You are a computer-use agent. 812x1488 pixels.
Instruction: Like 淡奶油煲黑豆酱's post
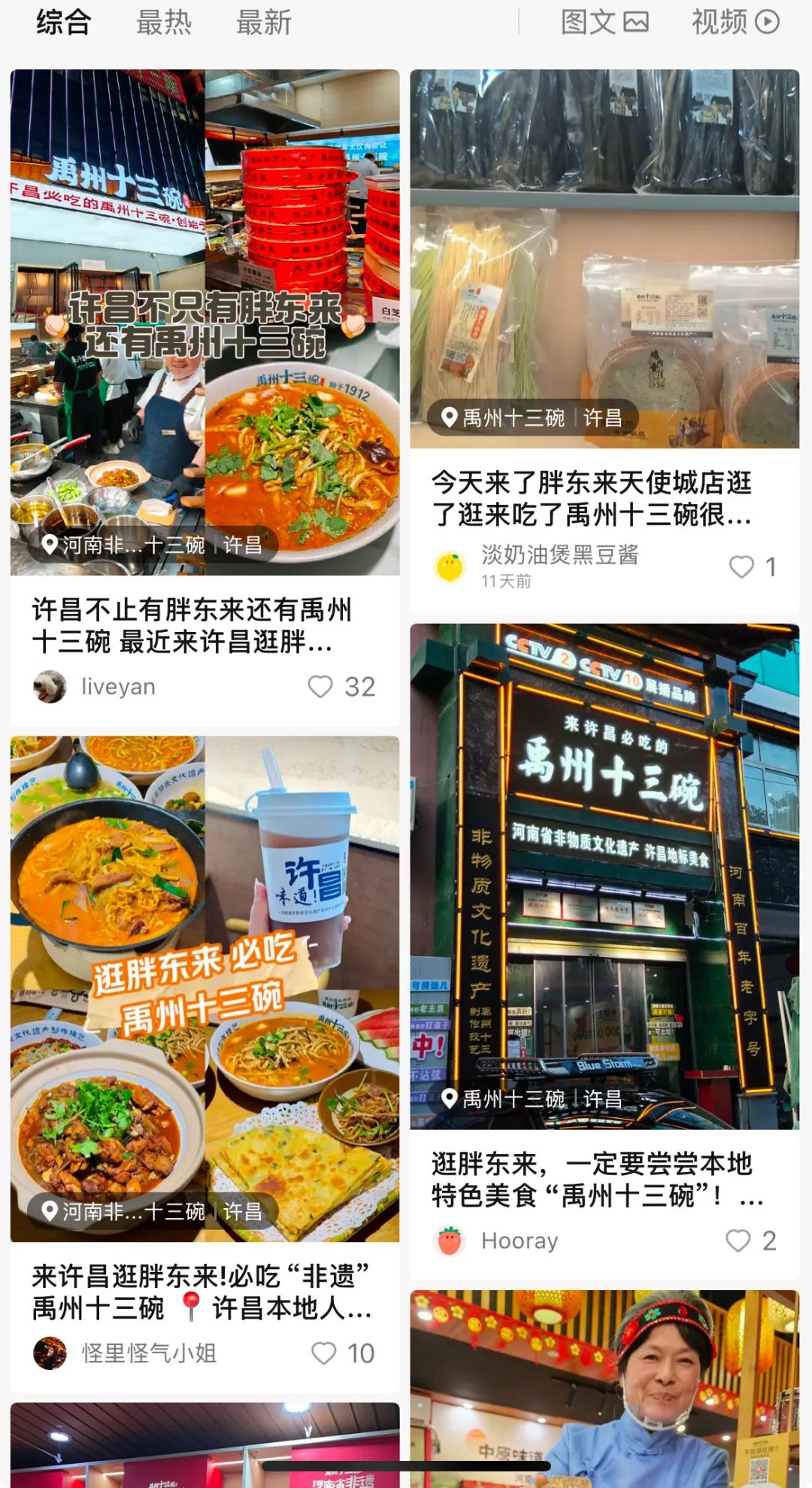(741, 566)
